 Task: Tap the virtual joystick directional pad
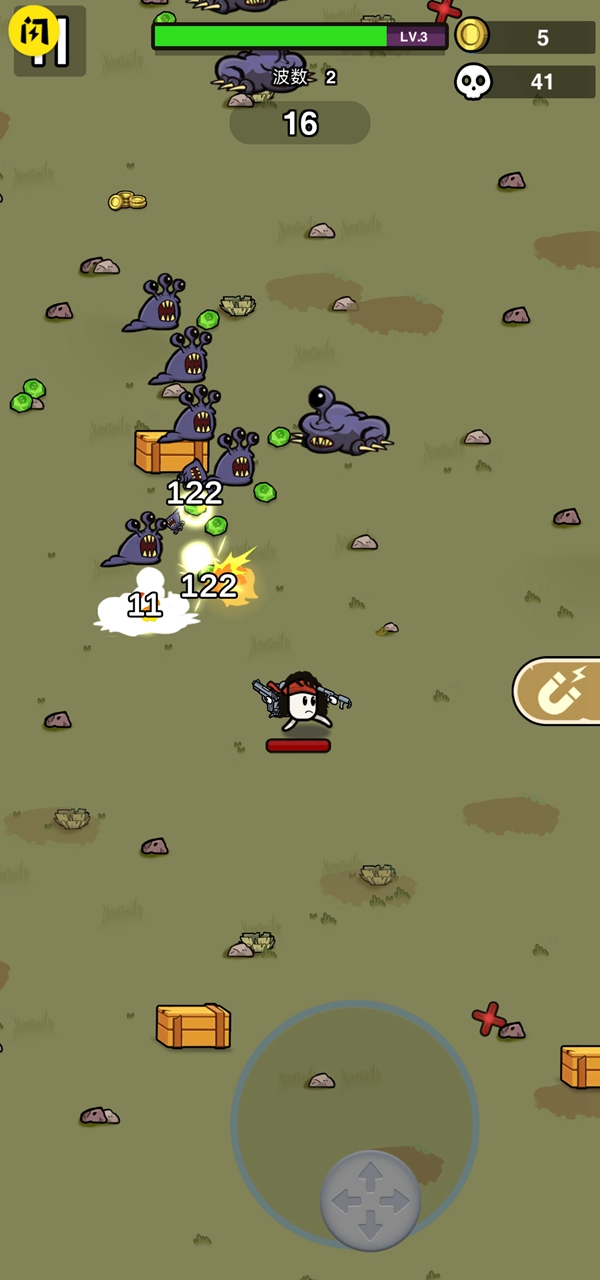[x=370, y=1200]
